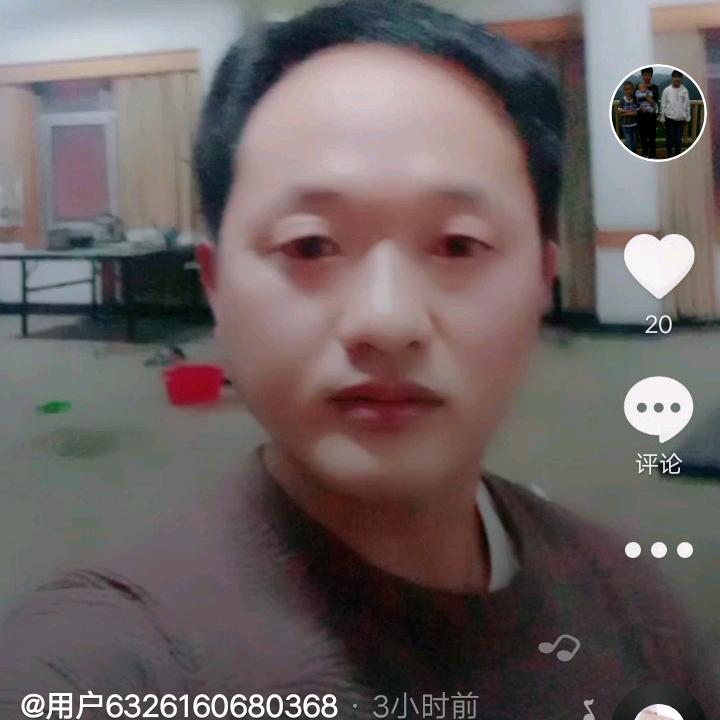Open the uploader's round profile avatar
Image resolution: width=720 pixels, height=720 pixels.
[x=658, y=112]
